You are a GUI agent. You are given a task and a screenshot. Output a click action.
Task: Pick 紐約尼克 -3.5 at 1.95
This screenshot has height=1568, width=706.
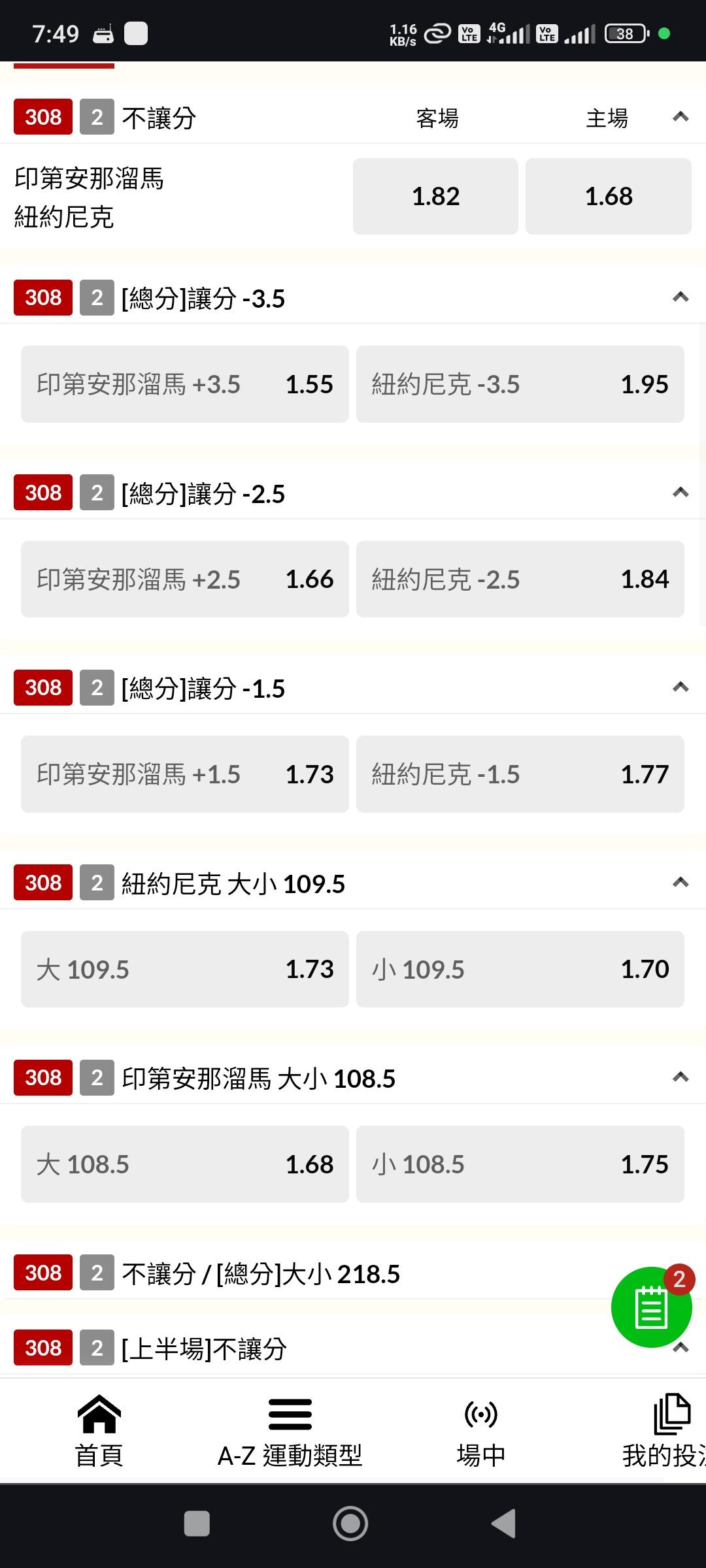pyautogui.click(x=520, y=384)
